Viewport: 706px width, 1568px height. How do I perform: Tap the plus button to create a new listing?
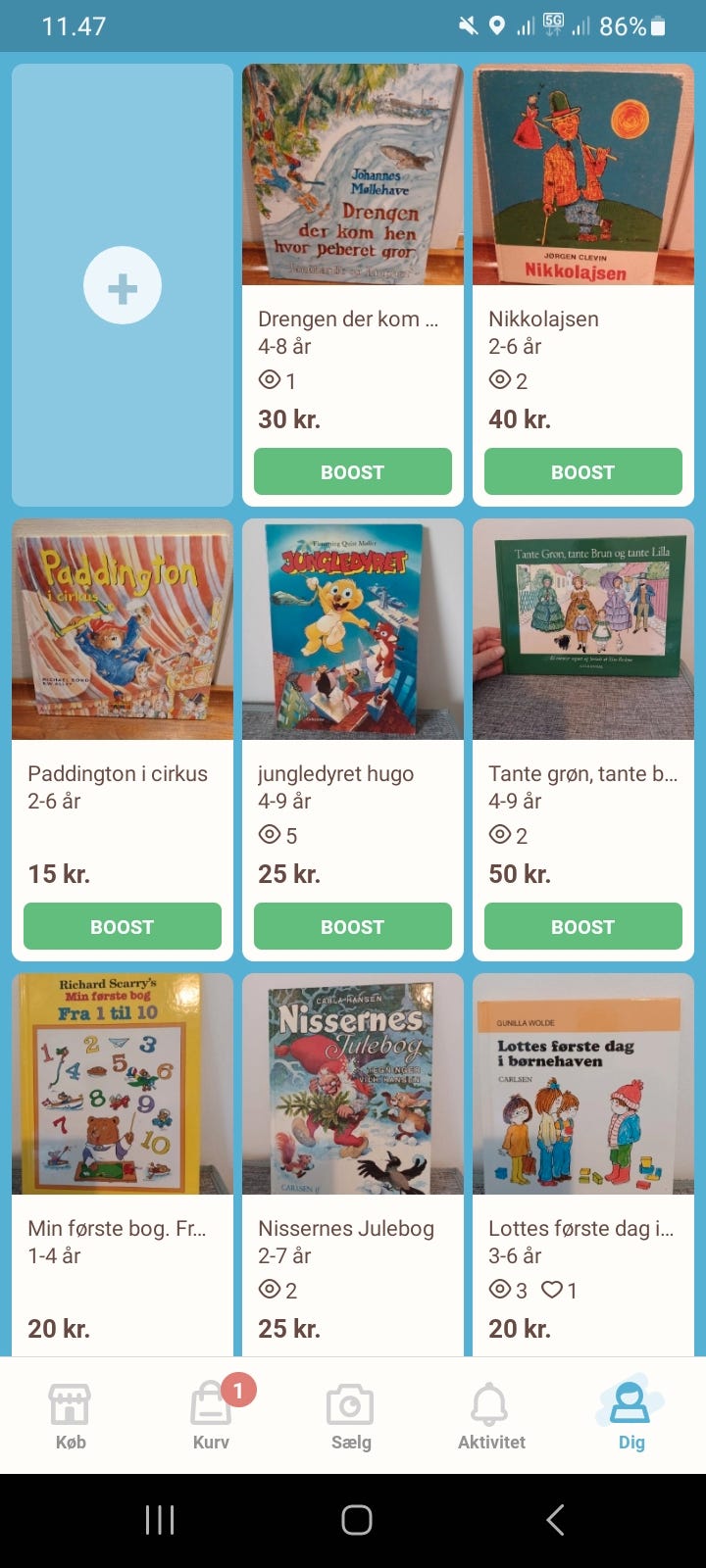click(123, 285)
